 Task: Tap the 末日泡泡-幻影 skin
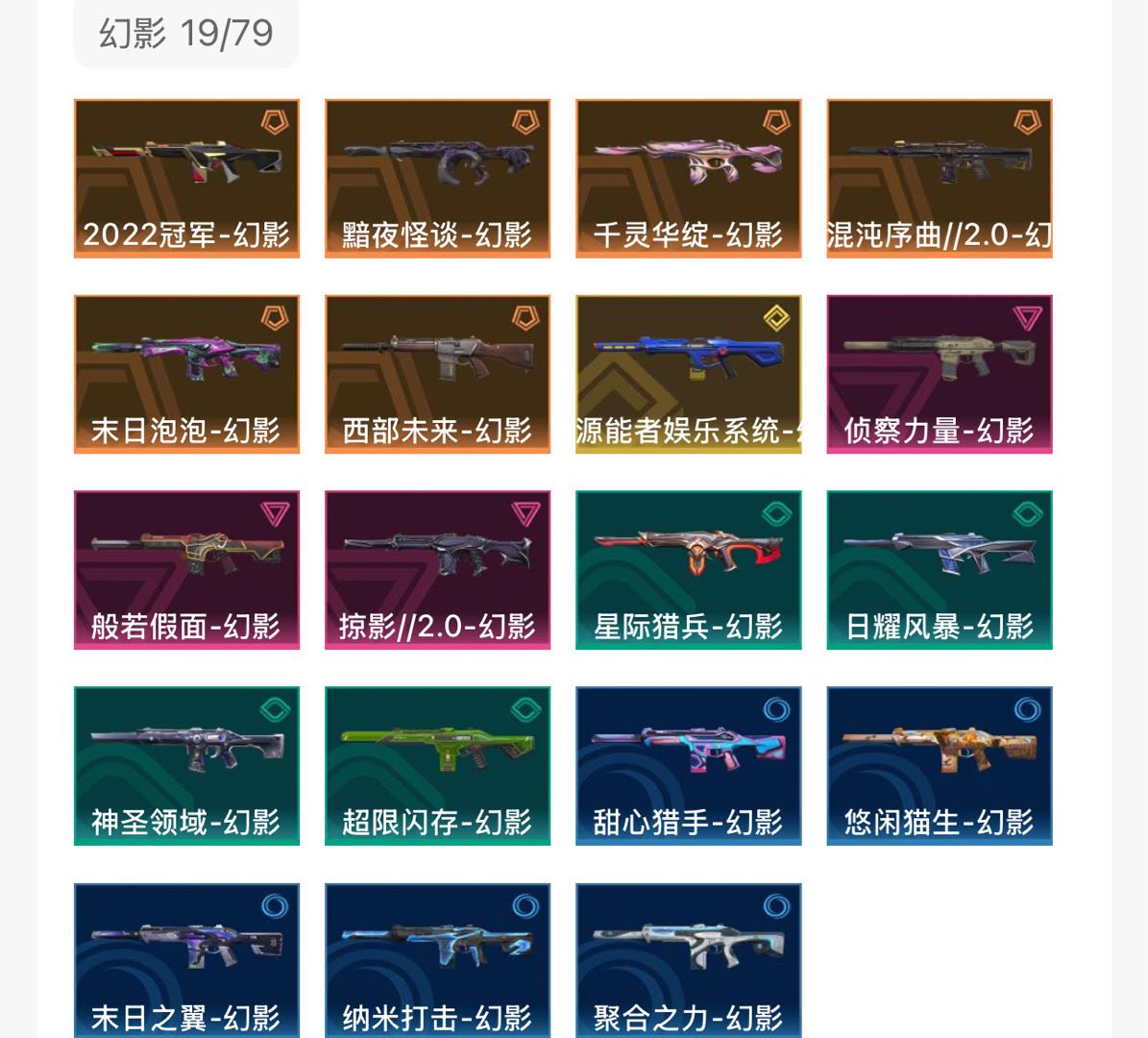186,374
